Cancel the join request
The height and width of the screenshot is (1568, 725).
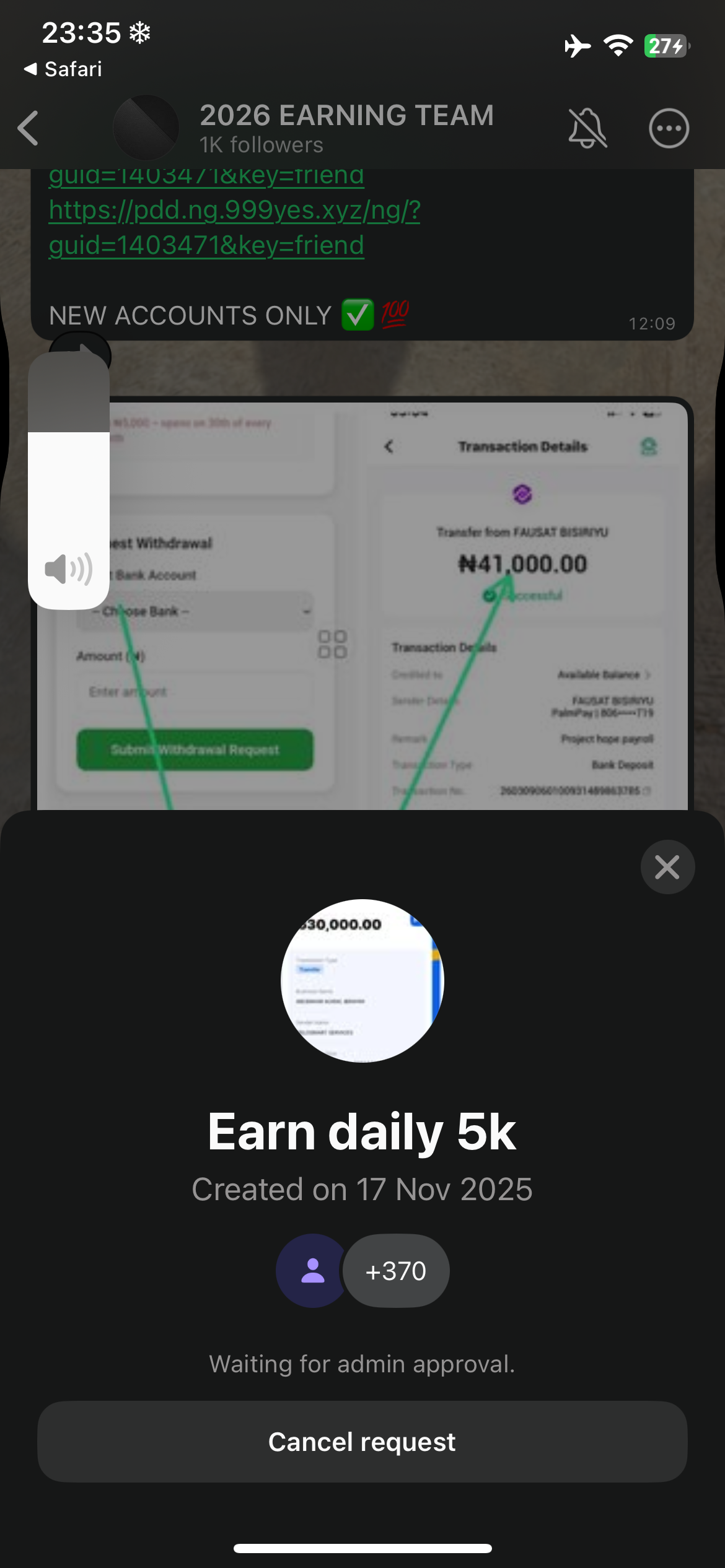[x=362, y=1442]
